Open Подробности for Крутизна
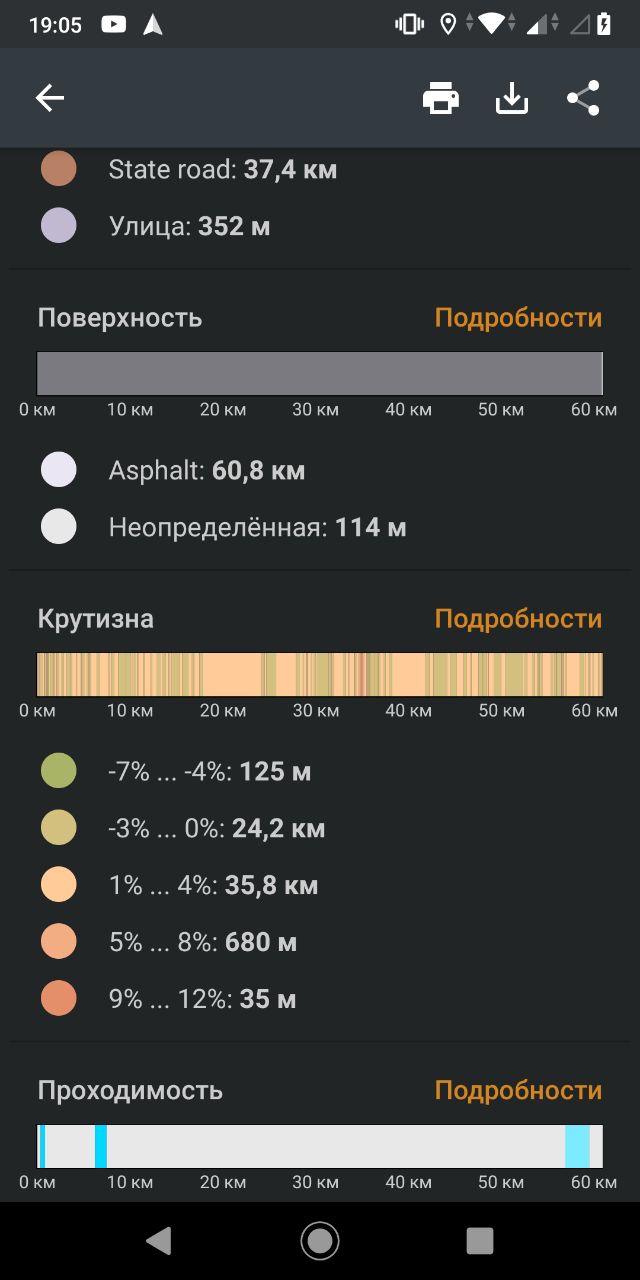Image resolution: width=640 pixels, height=1280 pixels. [x=518, y=619]
